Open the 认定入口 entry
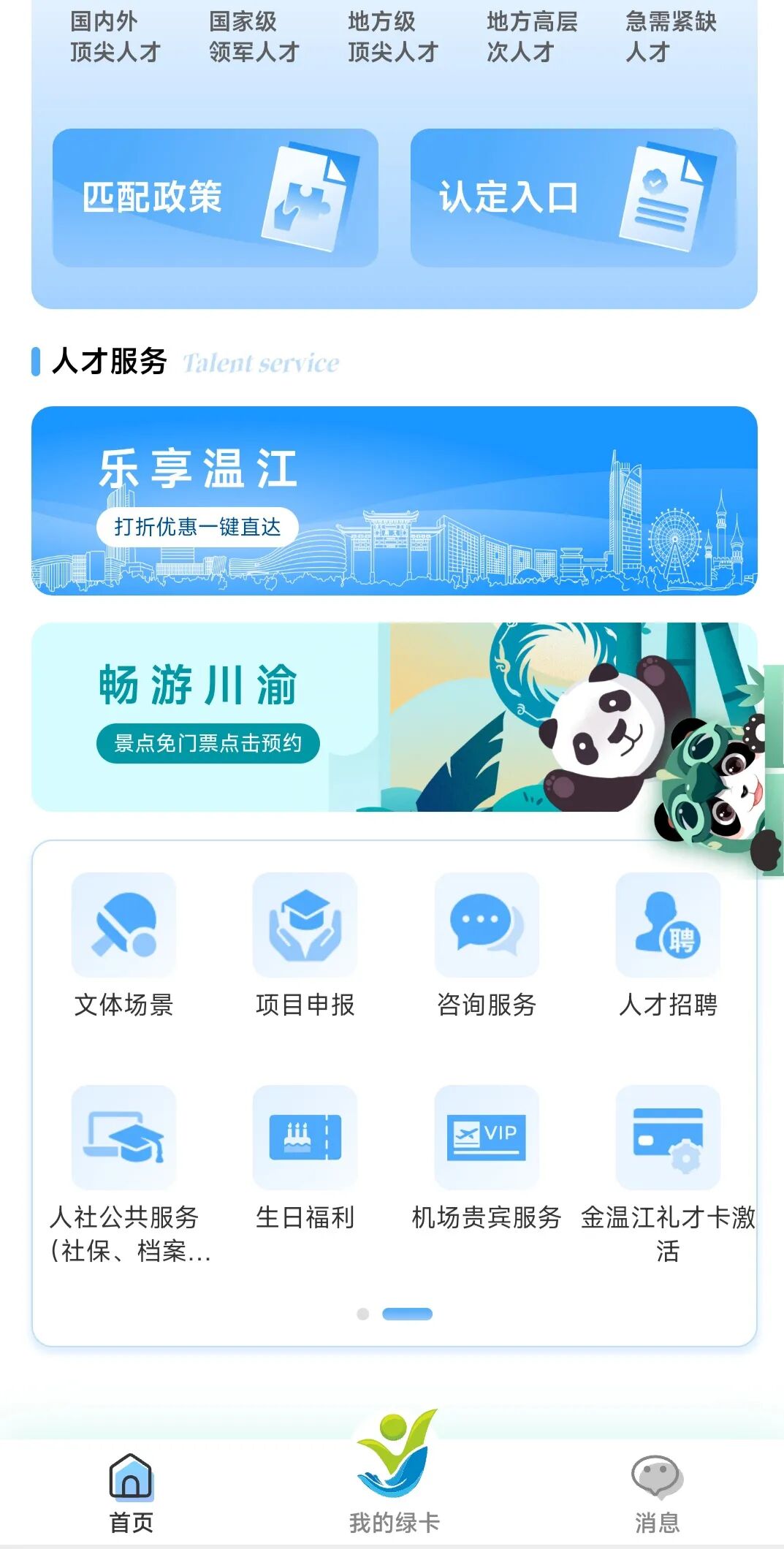Image resolution: width=784 pixels, height=1549 pixels. point(571,196)
